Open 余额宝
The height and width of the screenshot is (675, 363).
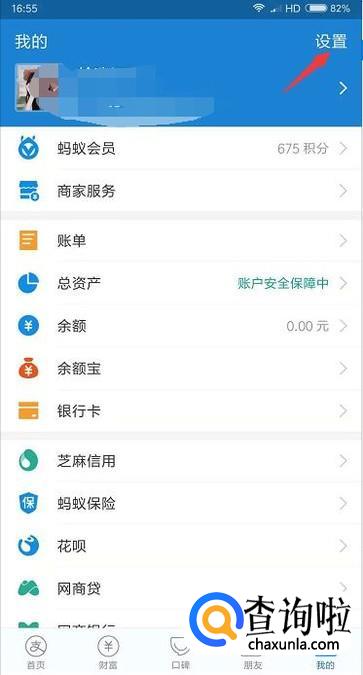(181, 368)
